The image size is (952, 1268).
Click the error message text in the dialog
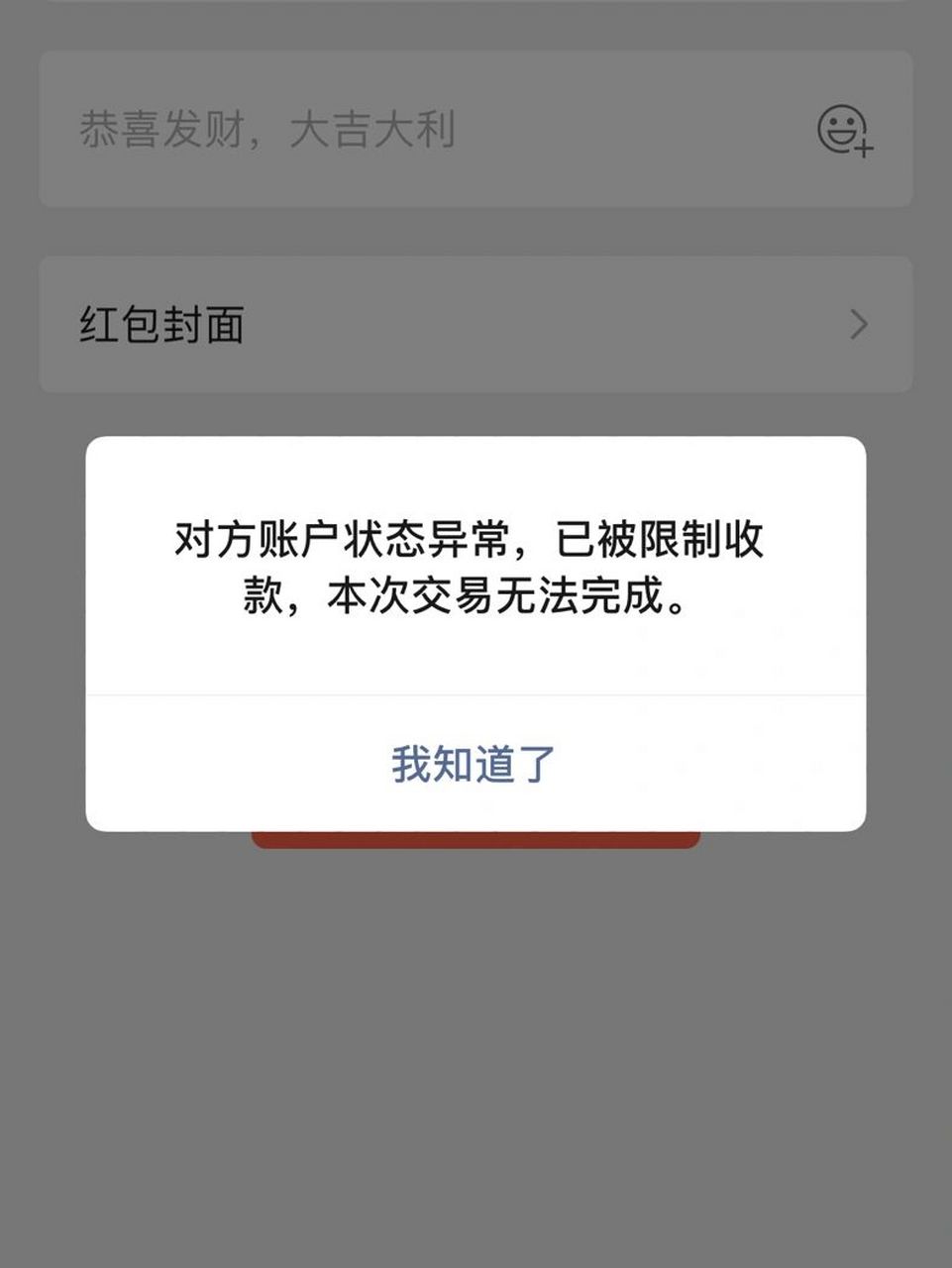[x=476, y=570]
